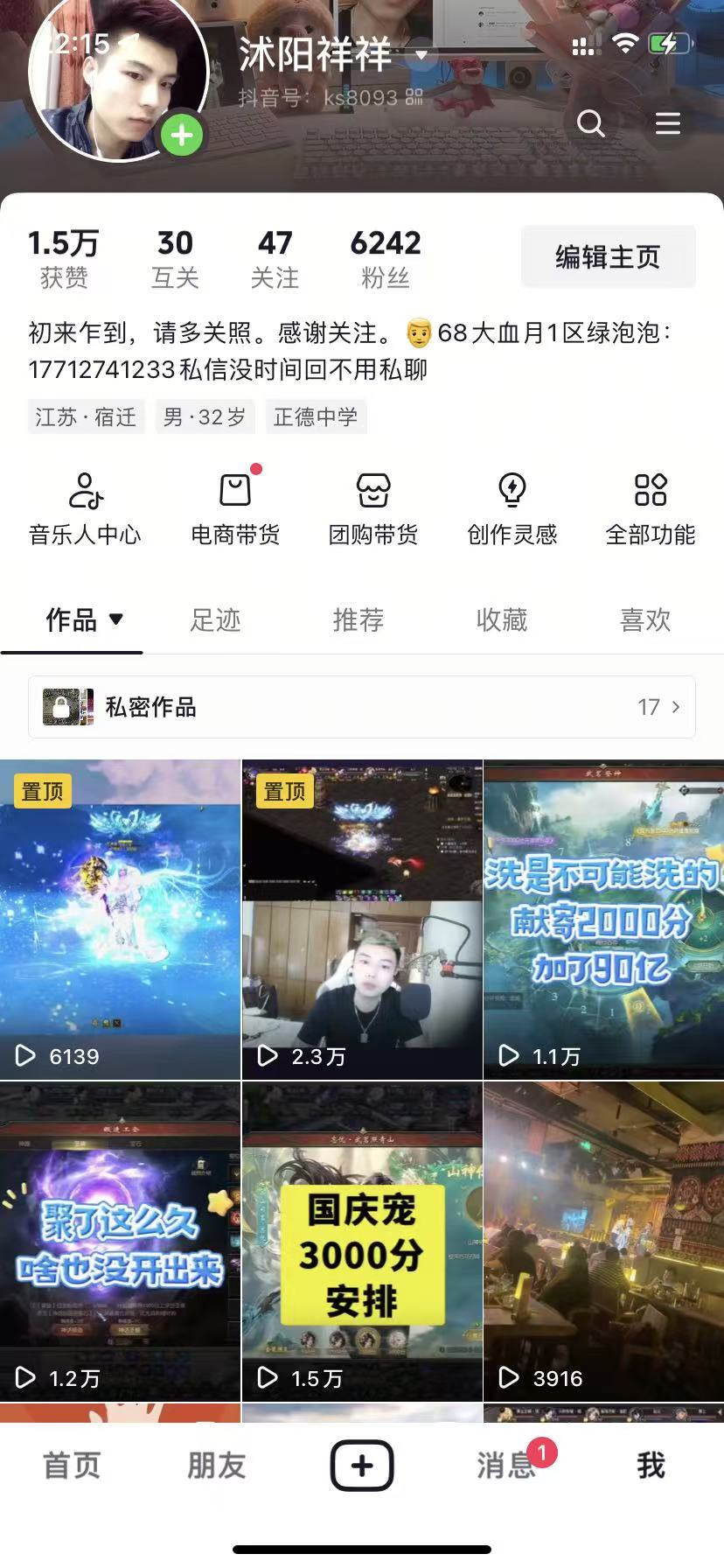Switch to the 足迹 tab
The width and height of the screenshot is (724, 1568).
pos(215,620)
